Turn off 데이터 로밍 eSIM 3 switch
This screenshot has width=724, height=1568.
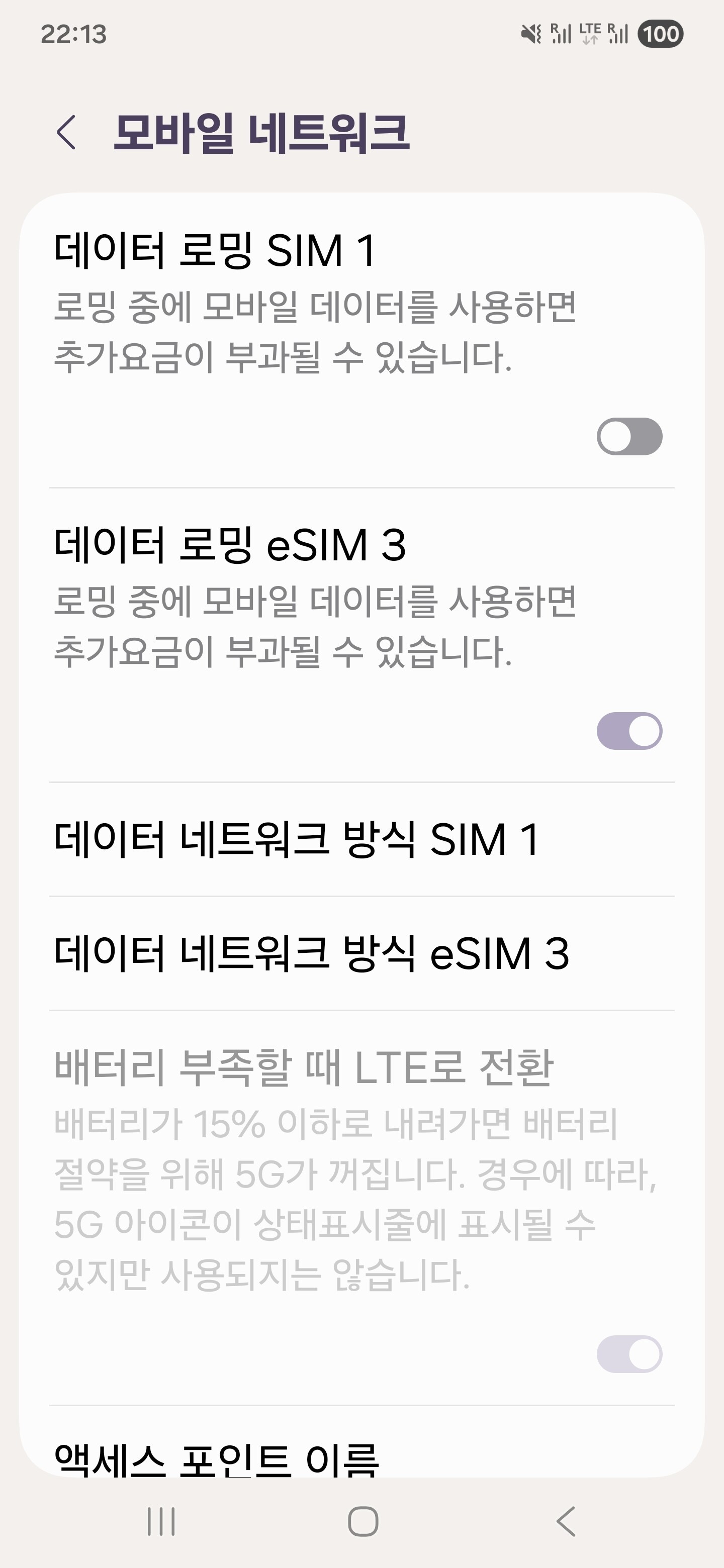pos(629,731)
